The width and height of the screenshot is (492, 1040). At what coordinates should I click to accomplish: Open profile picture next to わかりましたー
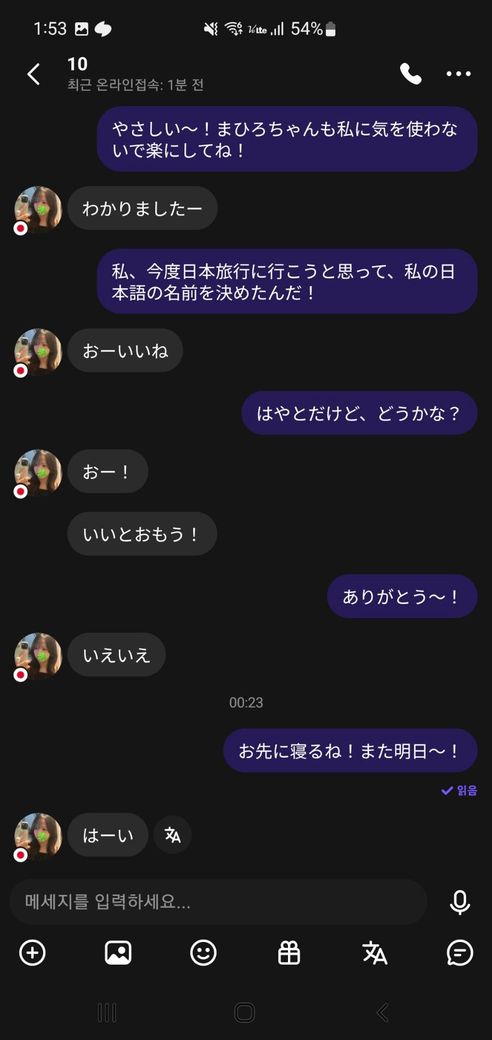[x=38, y=210]
